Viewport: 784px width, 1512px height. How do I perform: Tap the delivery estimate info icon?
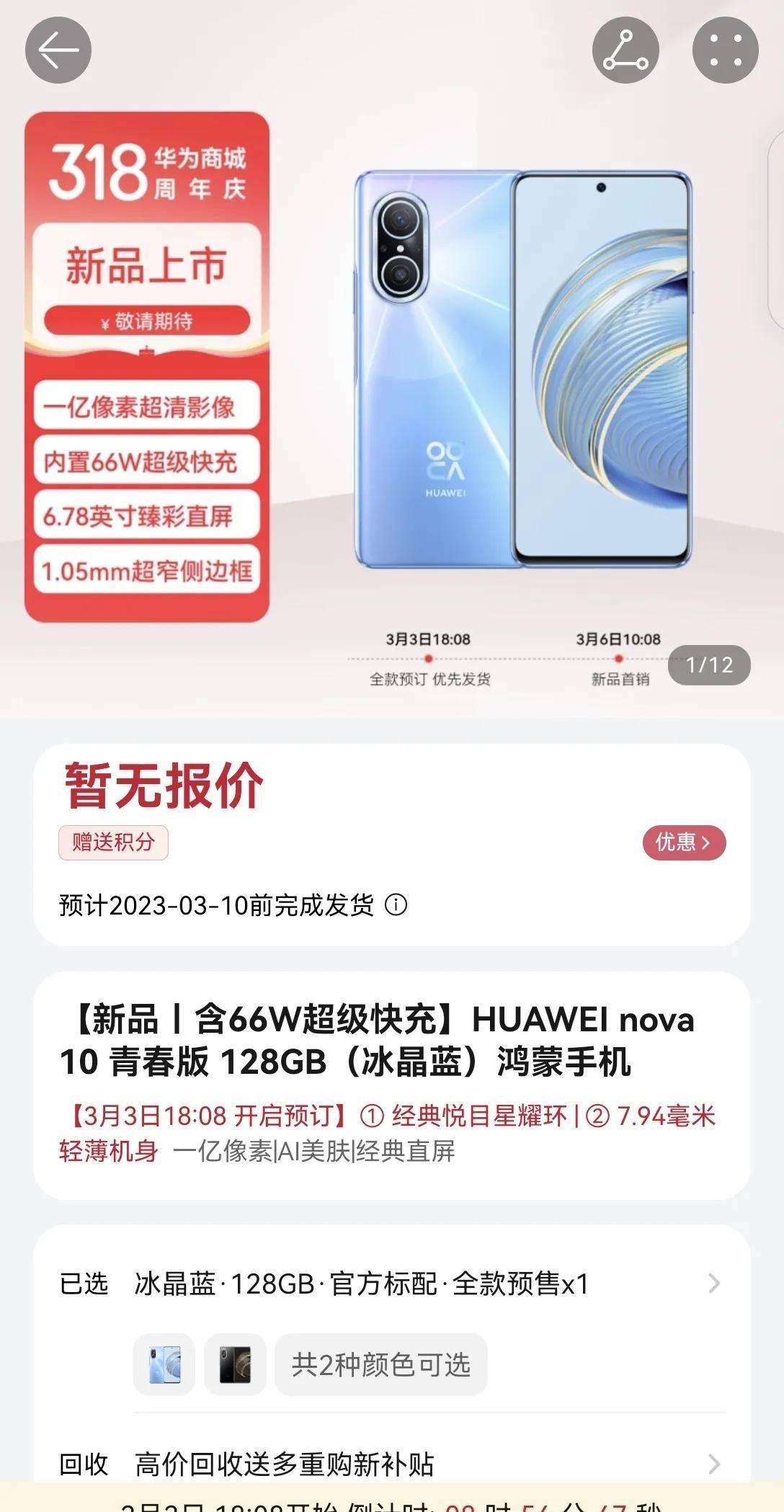coord(396,904)
